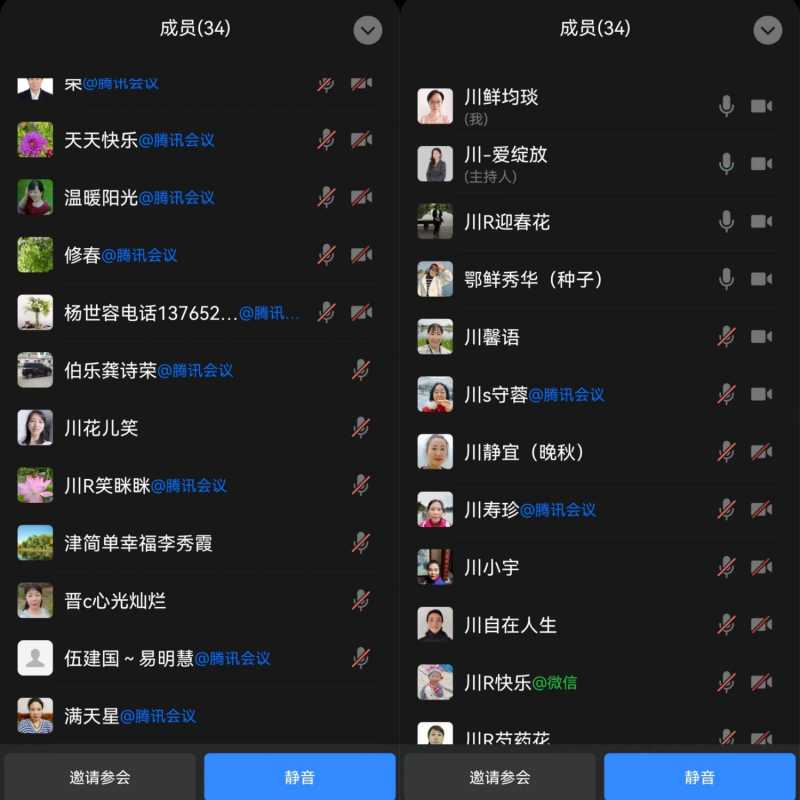This screenshot has width=800, height=800.
Task: Open member 晋c心光灿烂
Action: 115,601
